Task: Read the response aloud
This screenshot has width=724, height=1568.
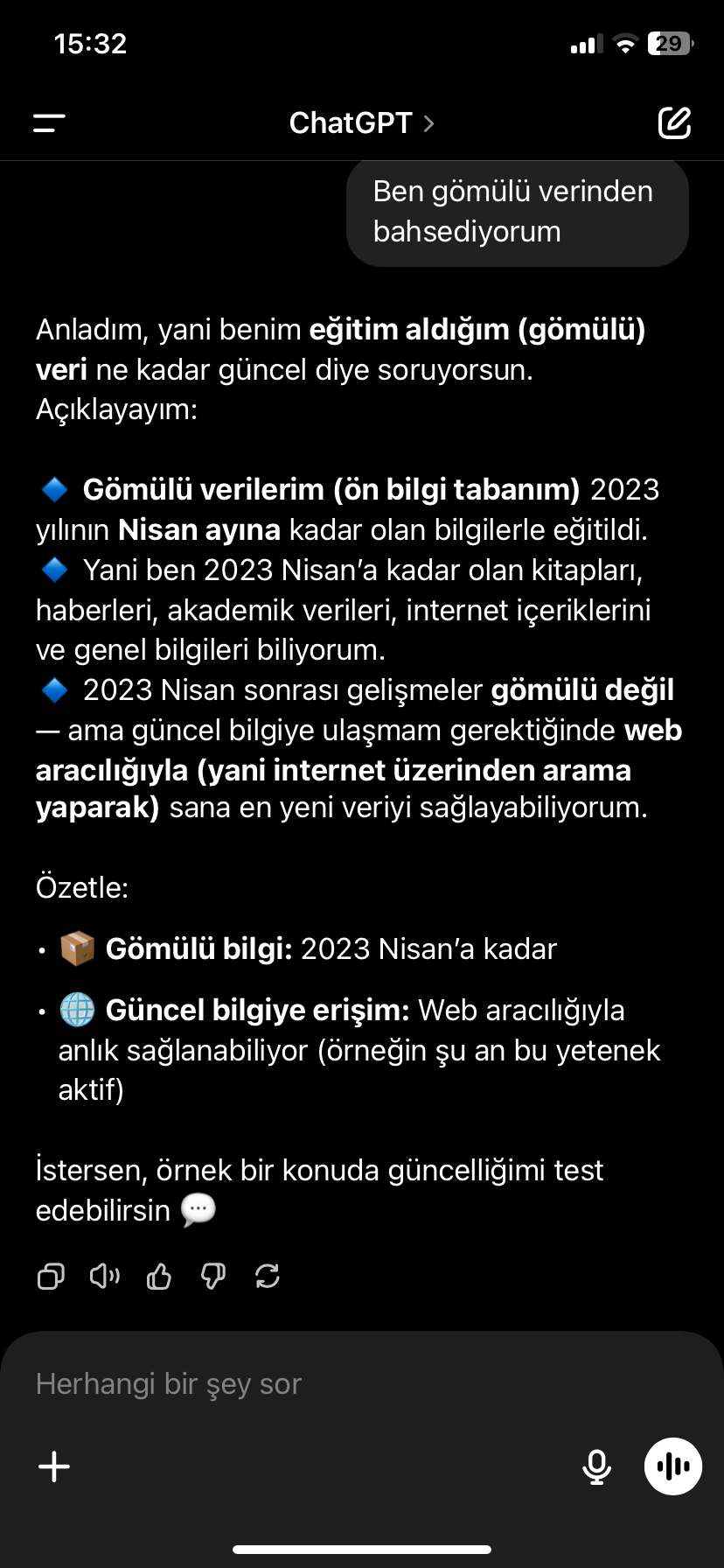Action: click(105, 1277)
